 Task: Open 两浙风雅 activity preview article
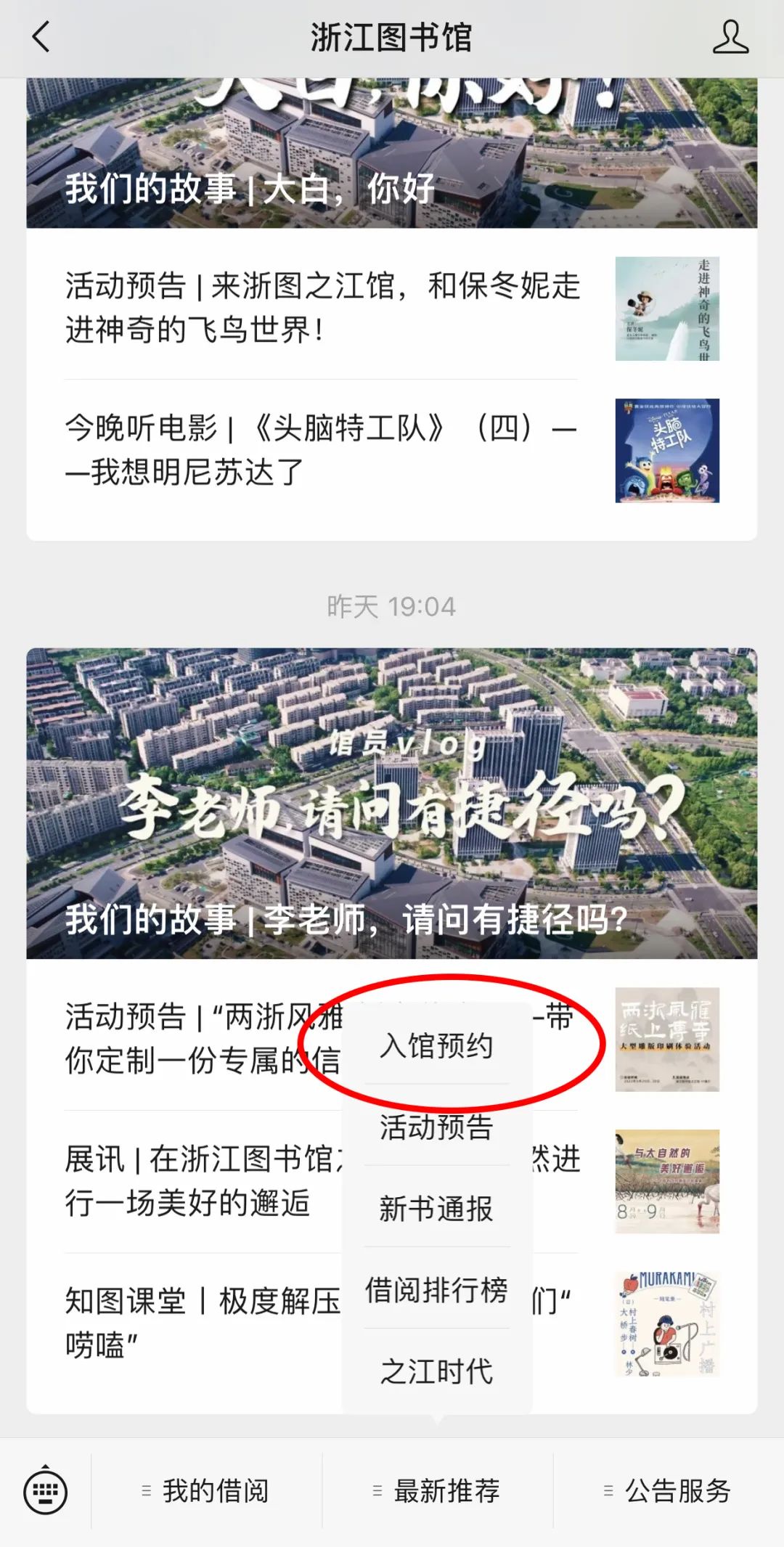(196, 1038)
